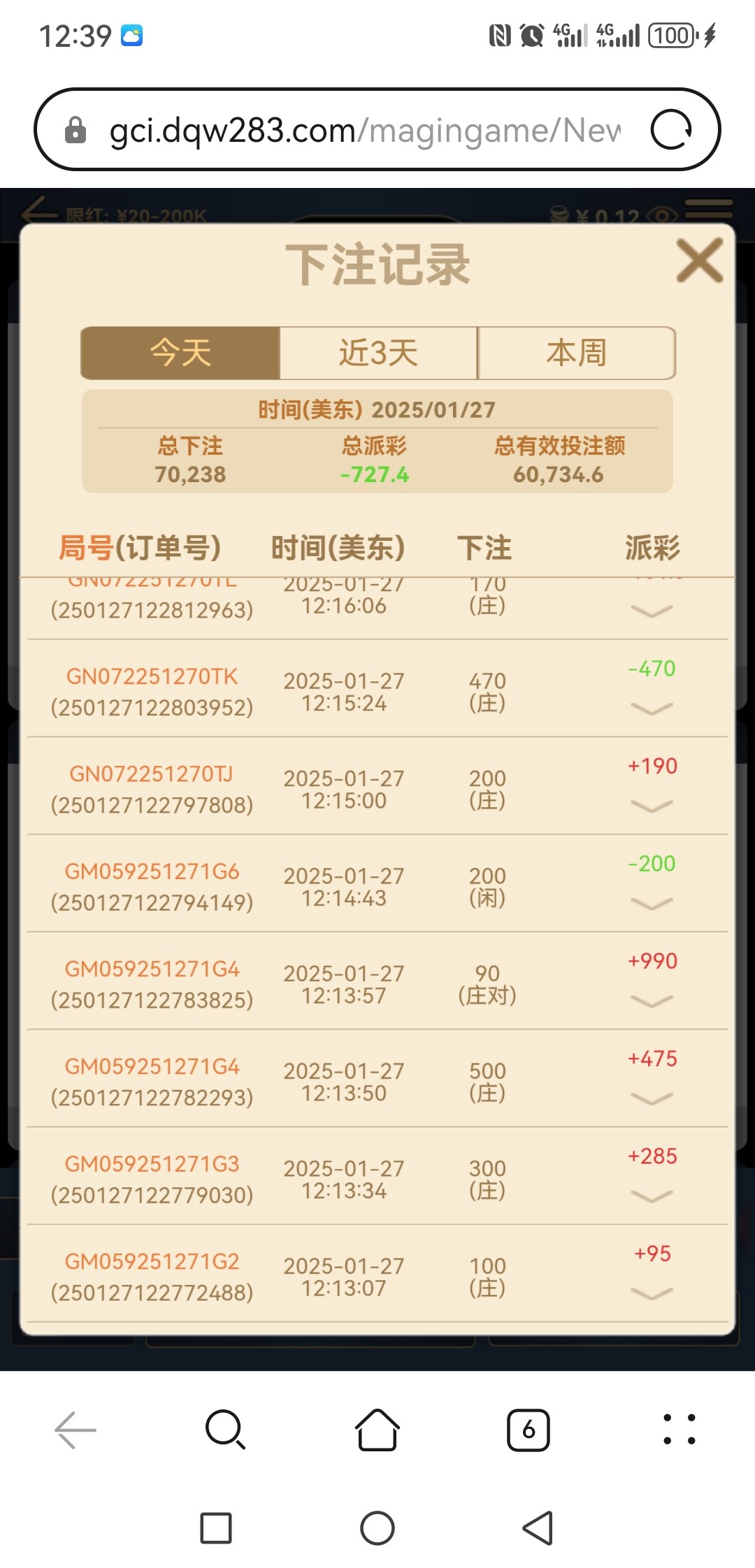Switch to the 近3天 tab
The height and width of the screenshot is (1568, 755).
click(378, 353)
